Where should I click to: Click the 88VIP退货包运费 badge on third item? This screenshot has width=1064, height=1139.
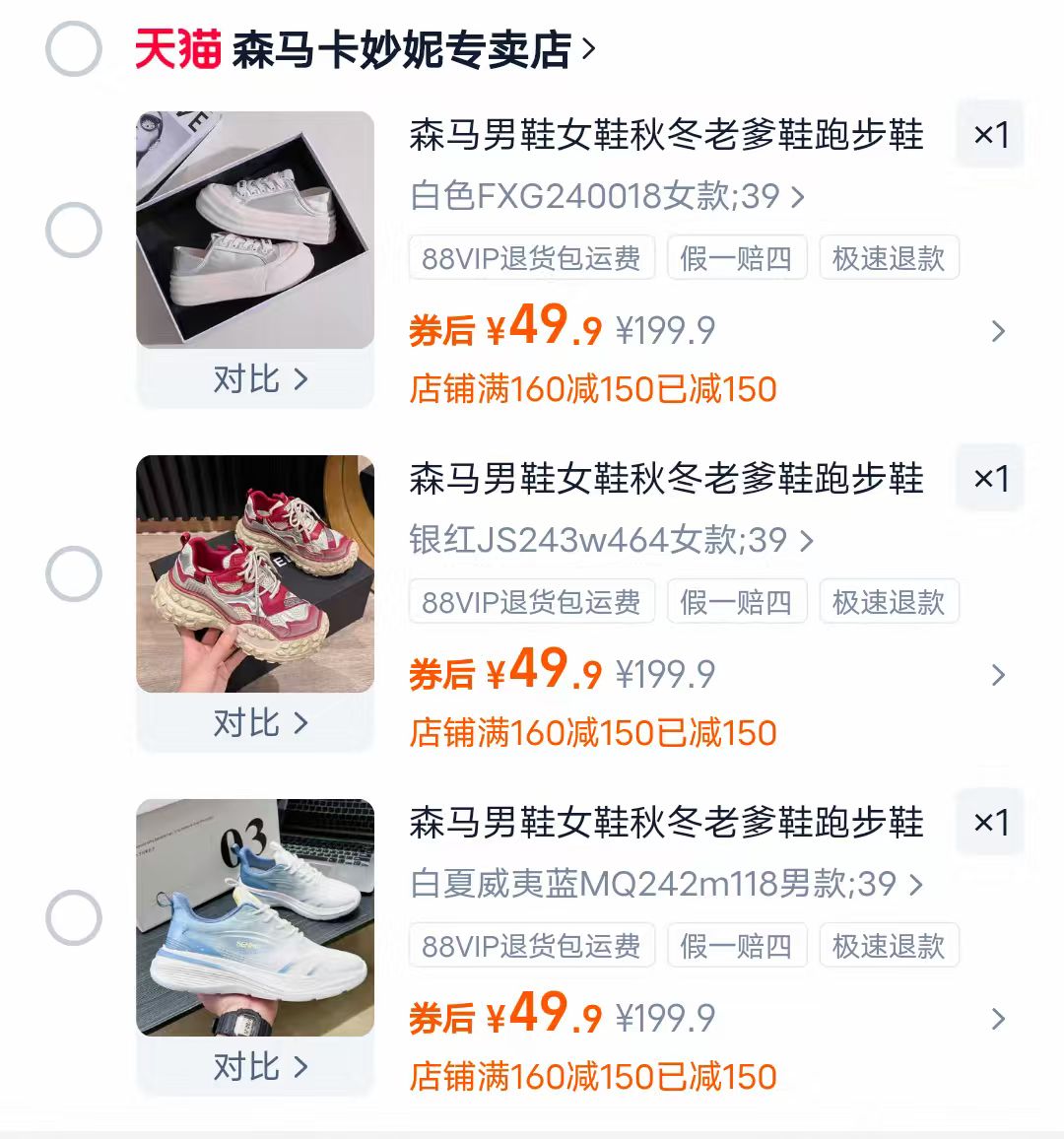click(x=532, y=946)
